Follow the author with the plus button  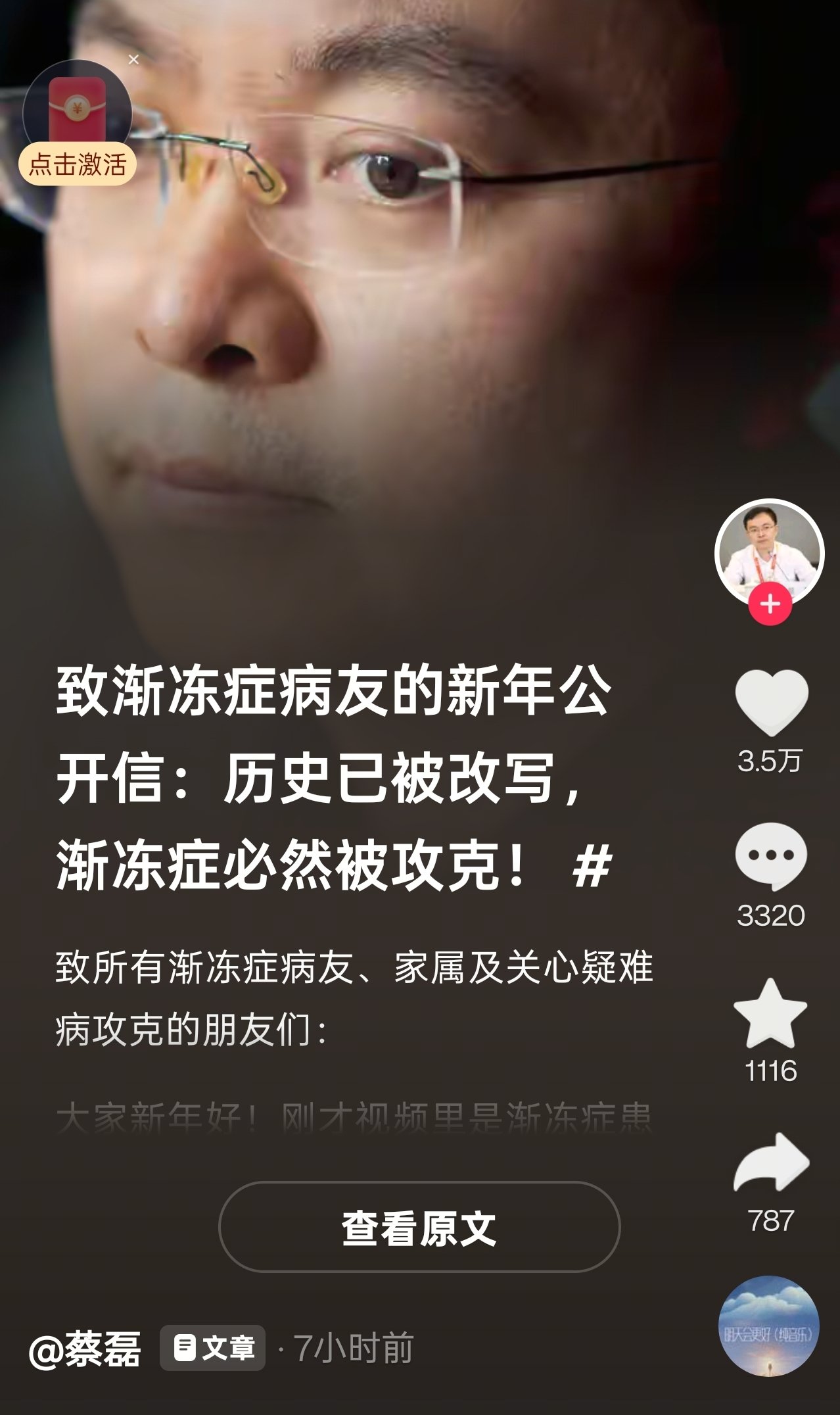770,604
